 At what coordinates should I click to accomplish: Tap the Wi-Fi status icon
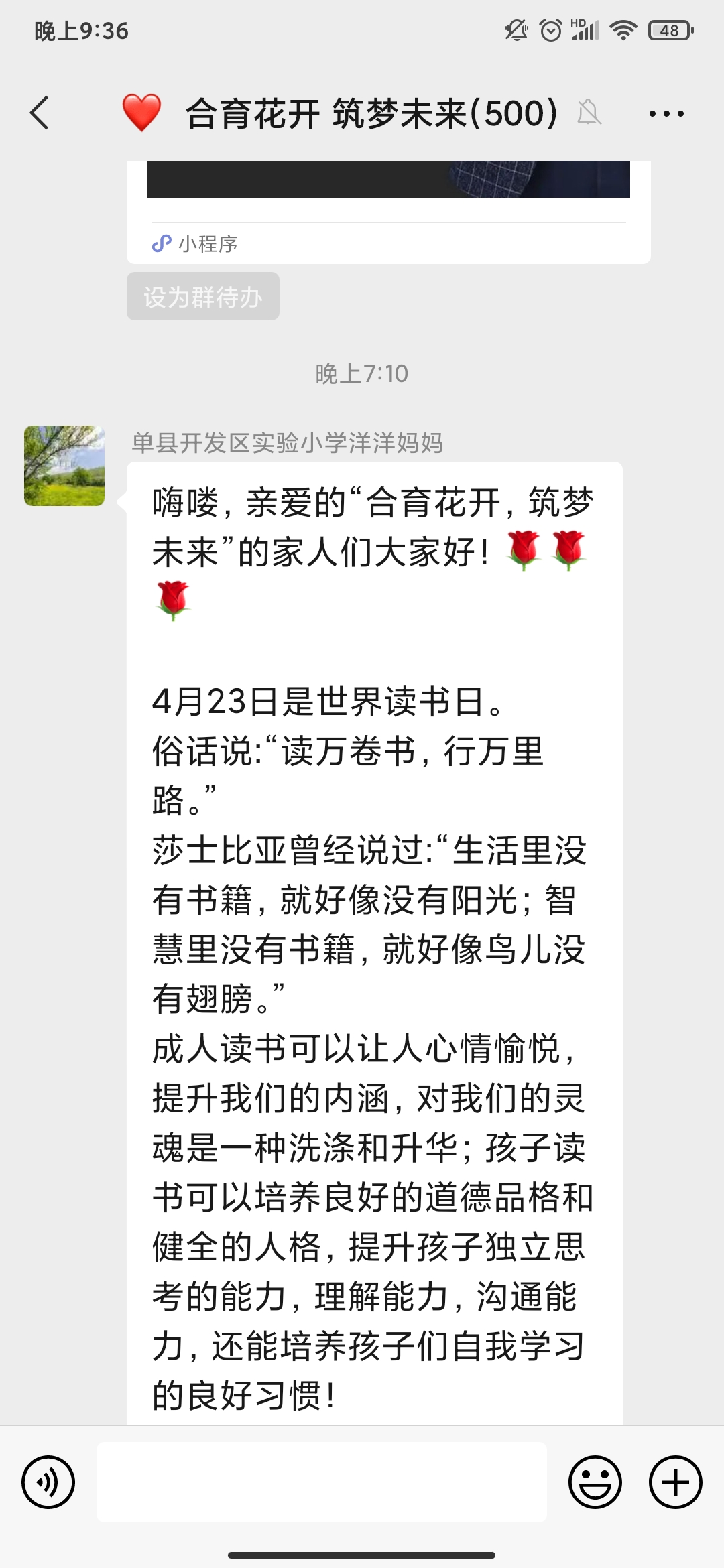[x=623, y=30]
